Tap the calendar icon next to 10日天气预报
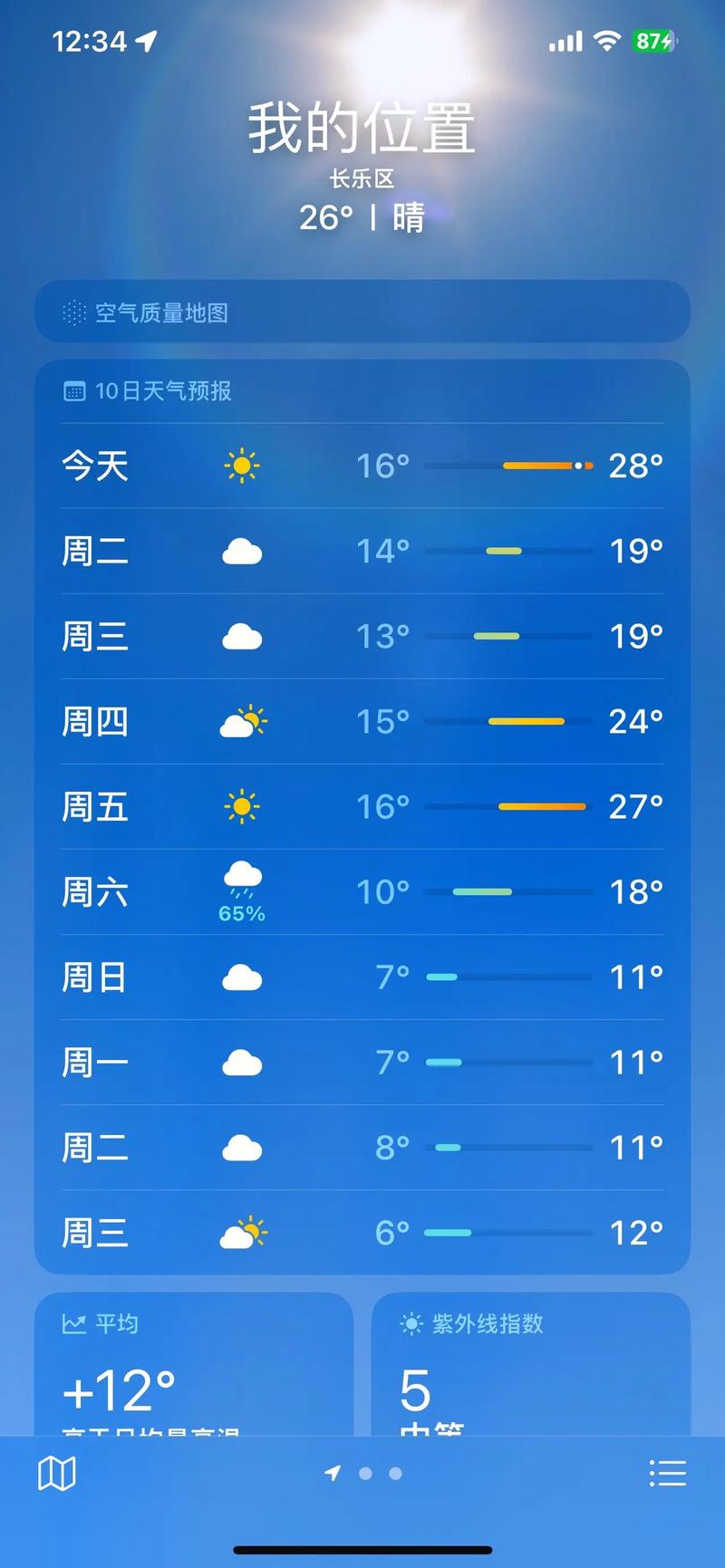Screen dimensions: 725x1568 [x=72, y=391]
